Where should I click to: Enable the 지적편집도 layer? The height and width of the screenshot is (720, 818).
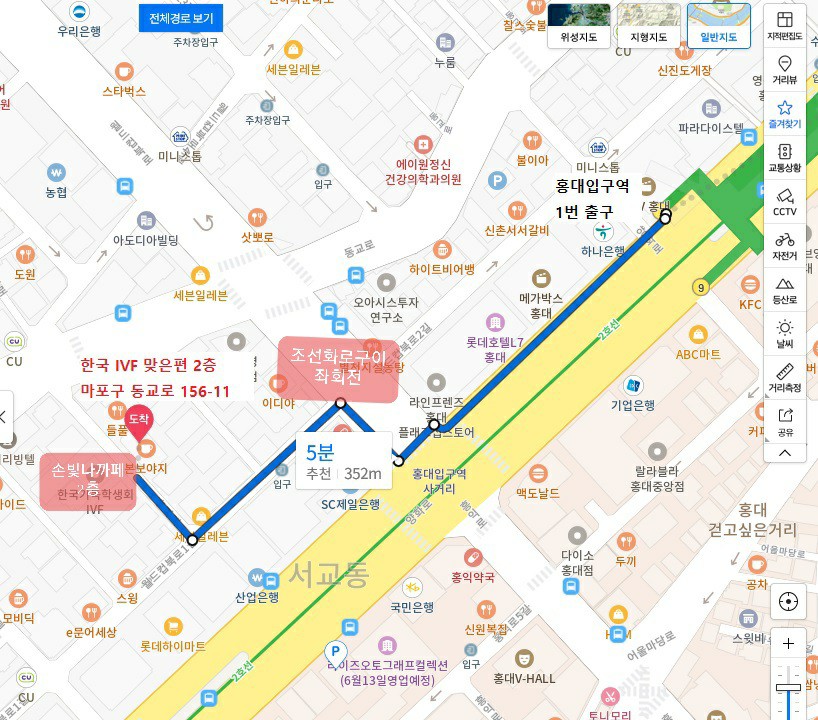(785, 26)
